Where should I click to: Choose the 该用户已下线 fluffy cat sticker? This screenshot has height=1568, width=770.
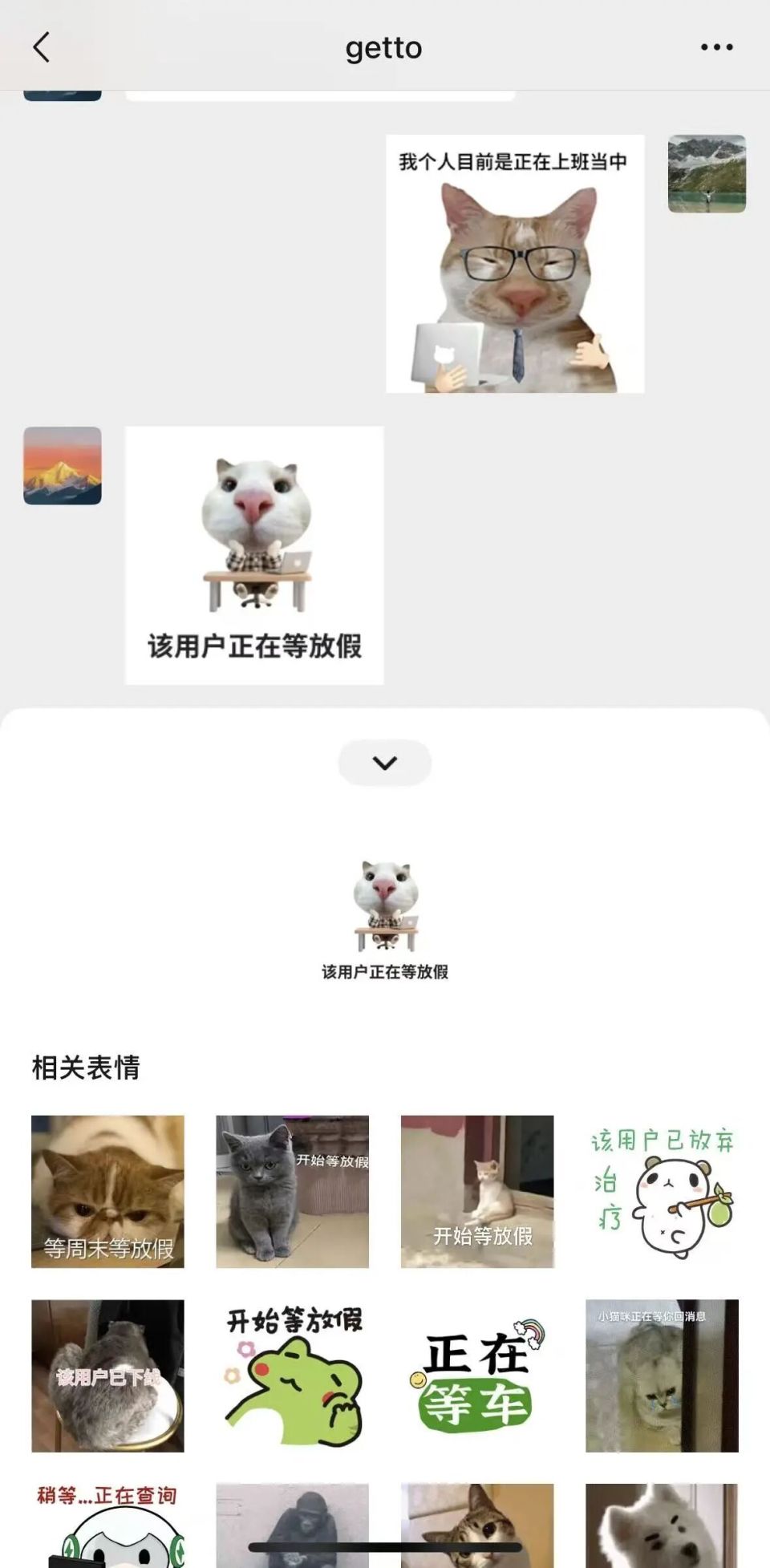[x=108, y=1376]
